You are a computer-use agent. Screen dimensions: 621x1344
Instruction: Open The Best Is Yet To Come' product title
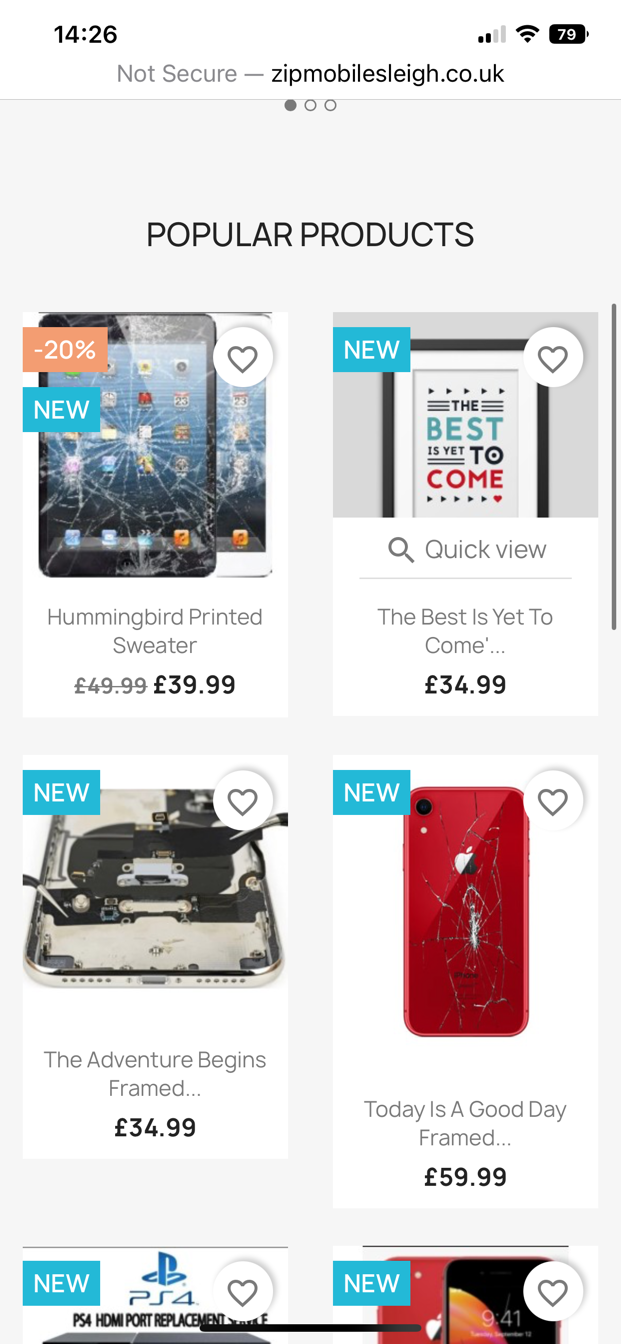click(x=465, y=630)
